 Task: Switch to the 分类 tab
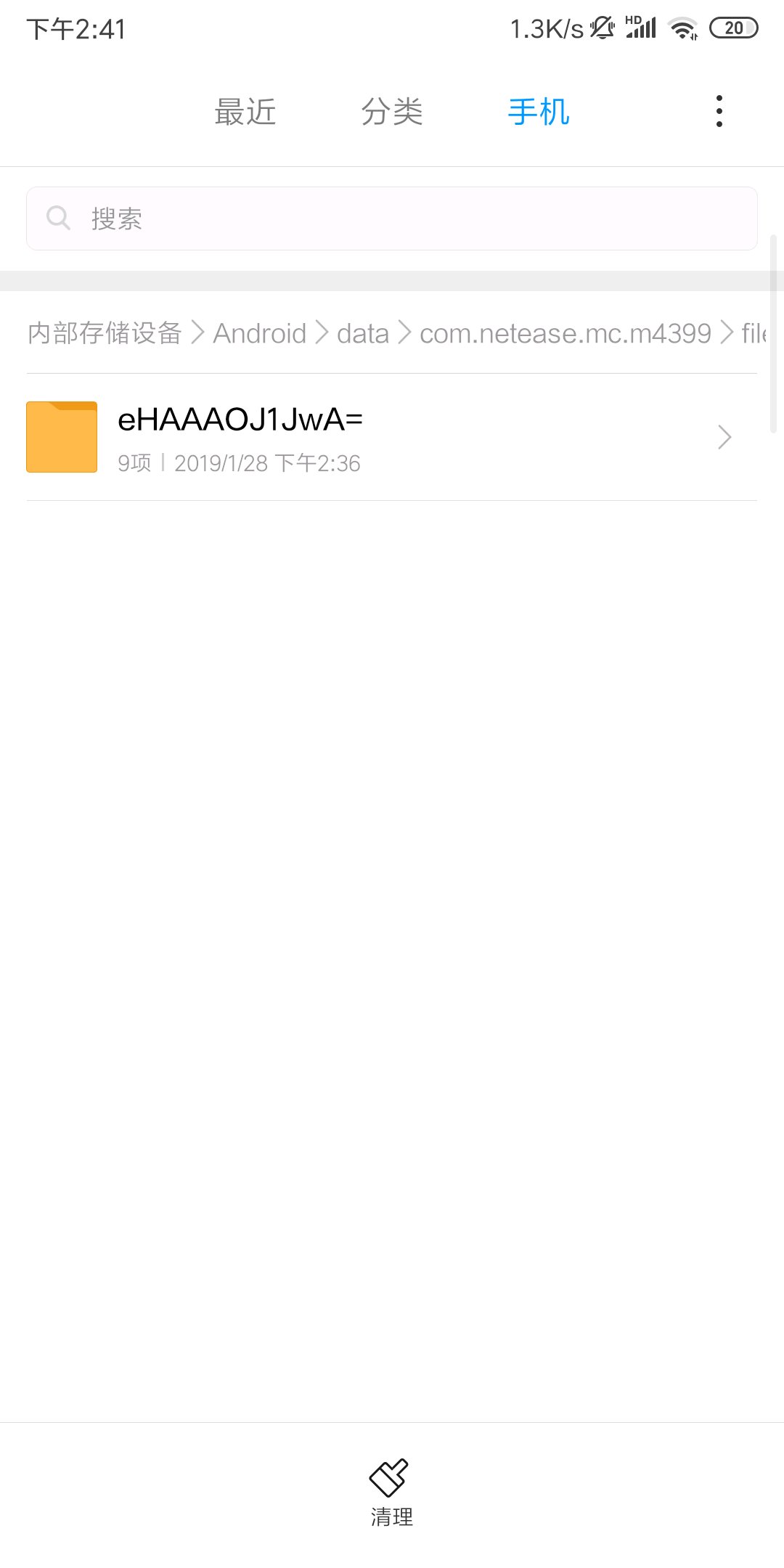pyautogui.click(x=392, y=113)
